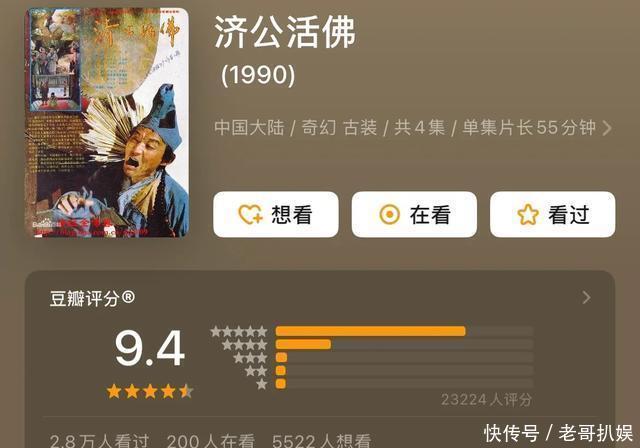Mark the show as 想看
The height and width of the screenshot is (448, 640).
[x=275, y=214]
